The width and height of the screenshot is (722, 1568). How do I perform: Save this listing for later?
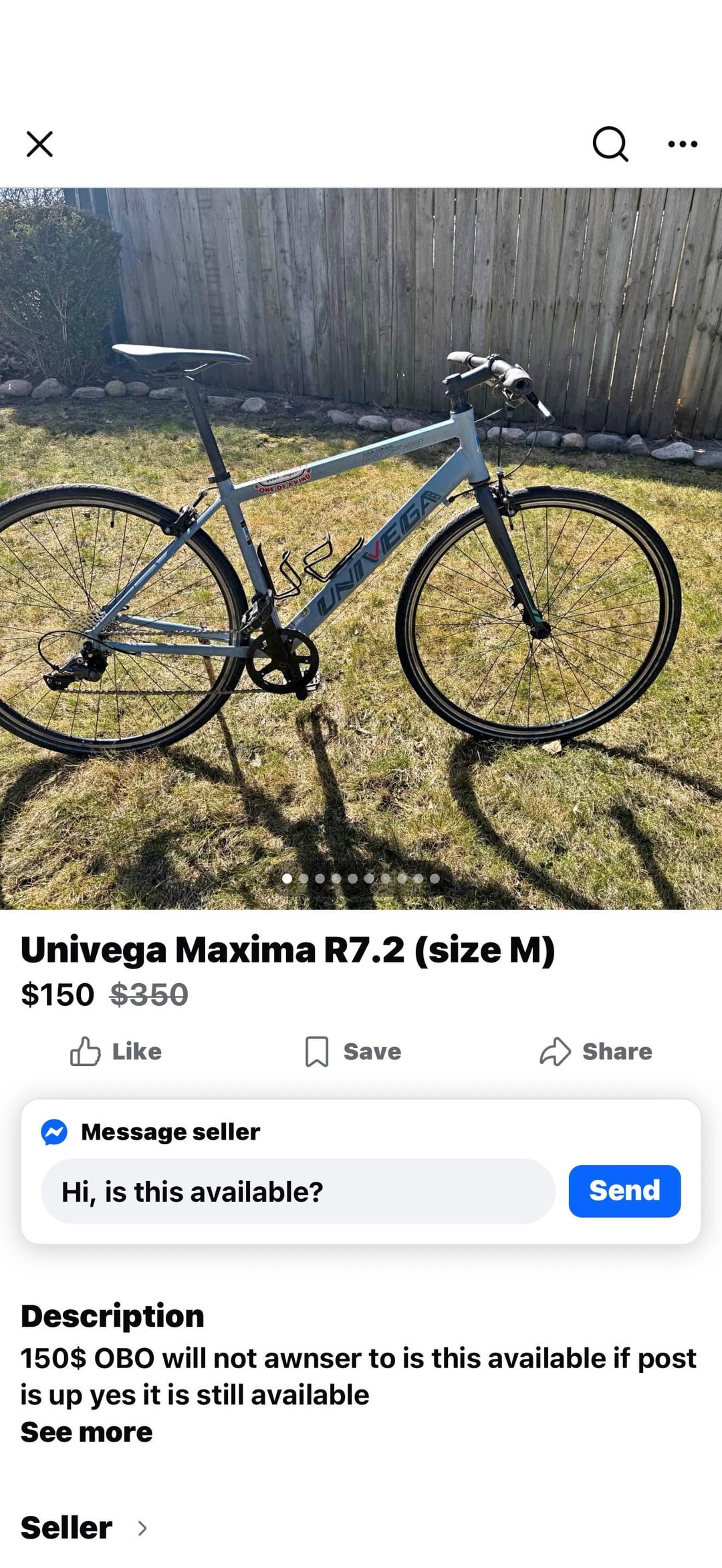[353, 1051]
